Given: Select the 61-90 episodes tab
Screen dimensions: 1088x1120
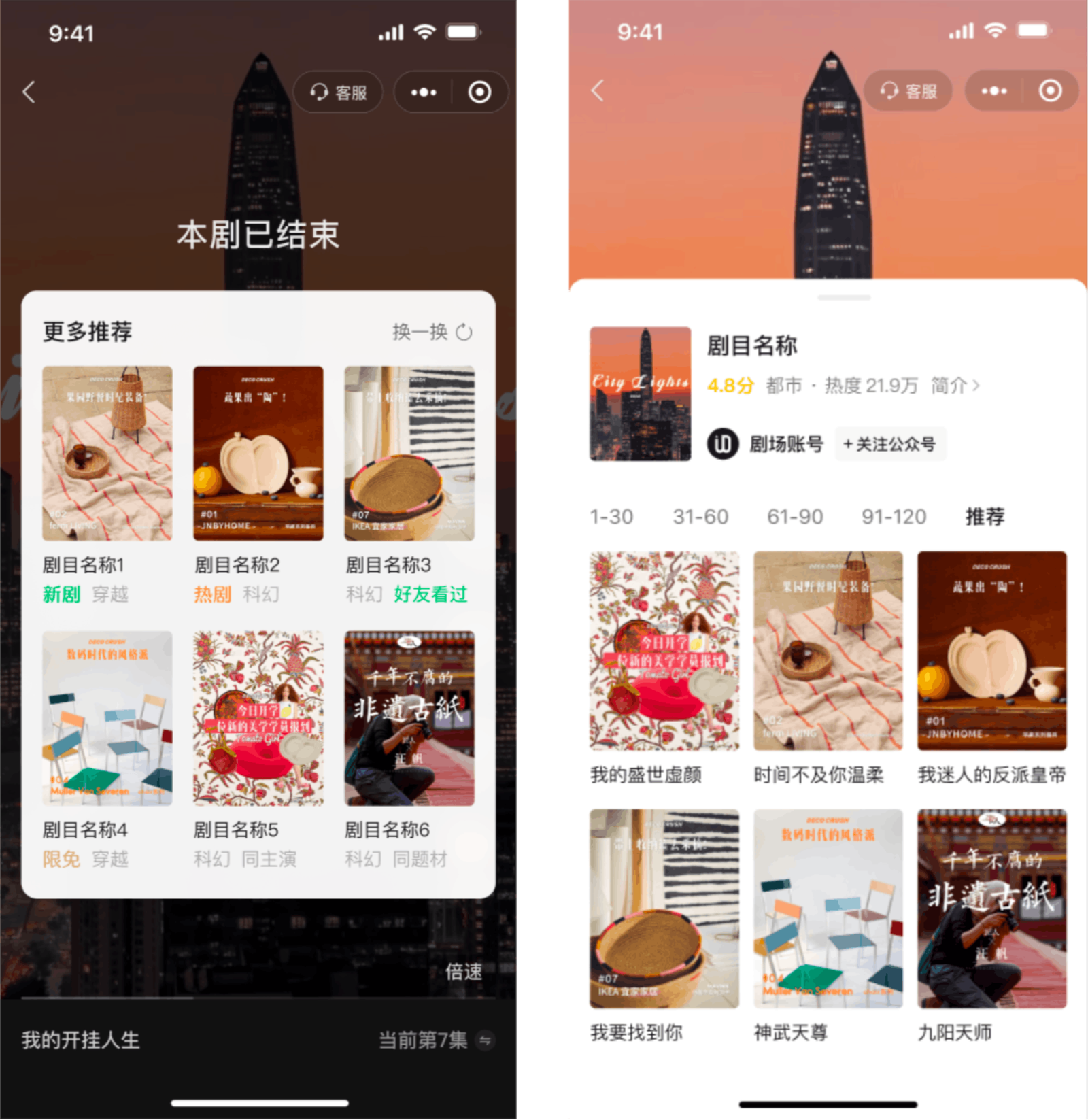Looking at the screenshot, I should (795, 517).
